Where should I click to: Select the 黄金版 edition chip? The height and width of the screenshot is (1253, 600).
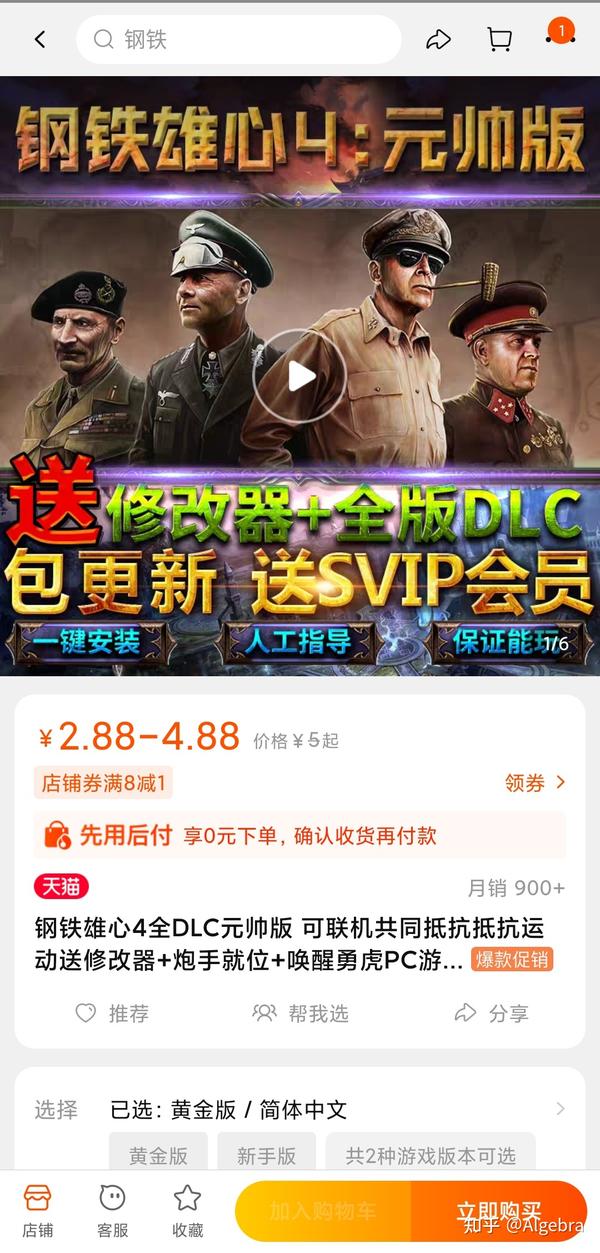pyautogui.click(x=158, y=1155)
